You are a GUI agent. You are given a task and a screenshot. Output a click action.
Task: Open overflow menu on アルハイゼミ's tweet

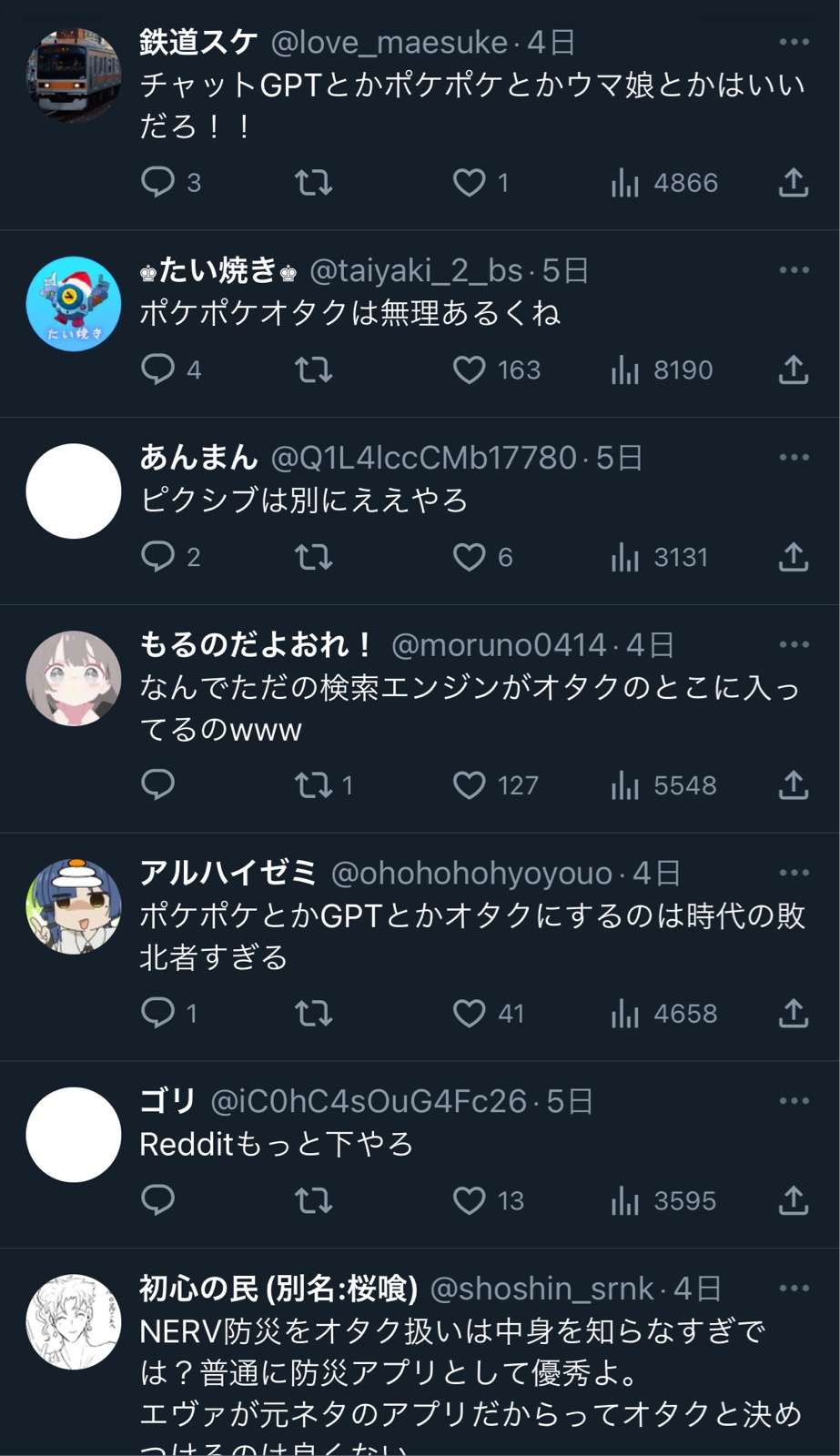(x=794, y=873)
